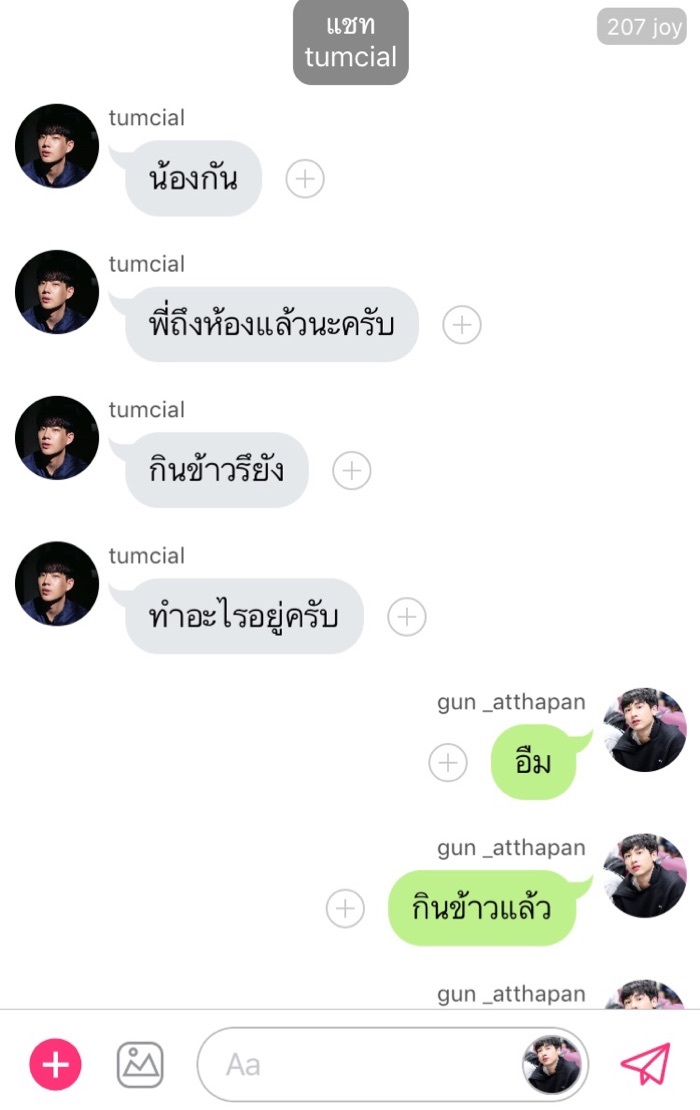This screenshot has width=700, height=1110.
Task: Tap the plus beside พี่ถึงห้องแล้วนะครับ
Action: 462,325
